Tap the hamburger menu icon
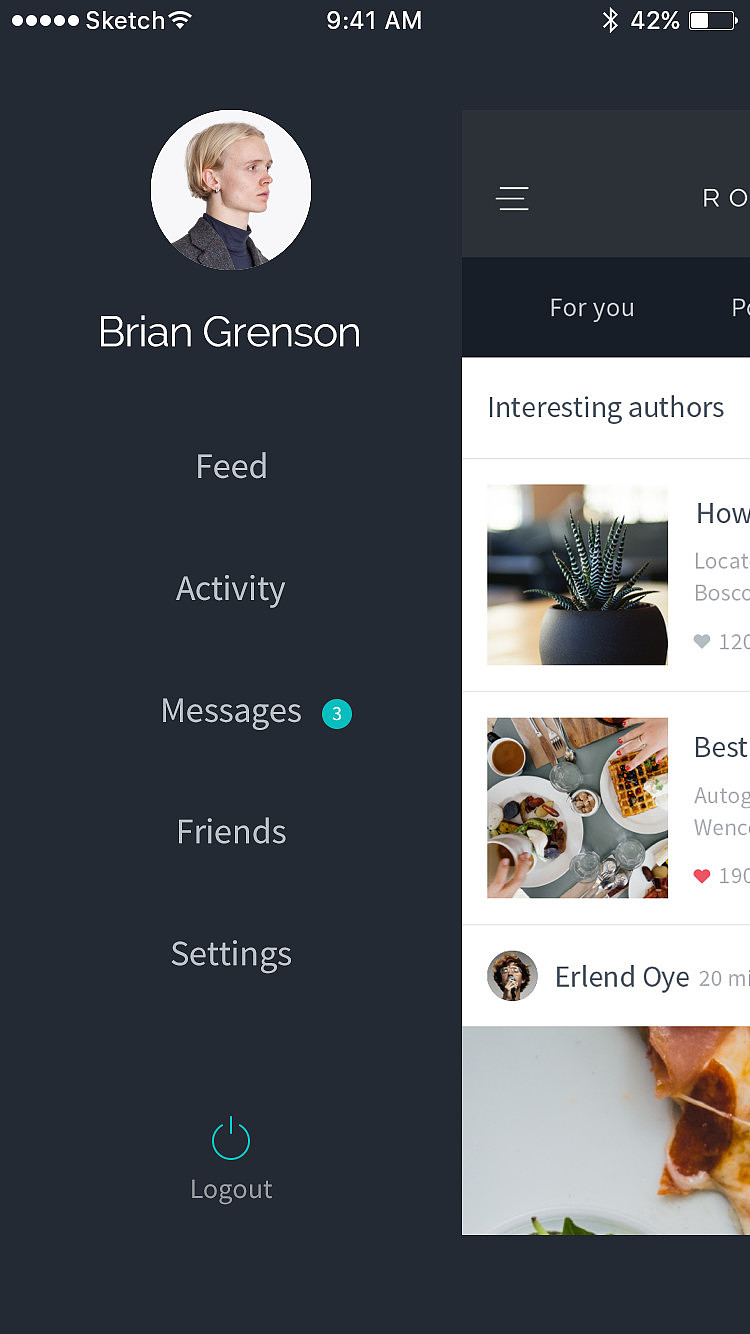Image resolution: width=750 pixels, height=1334 pixels. point(512,199)
